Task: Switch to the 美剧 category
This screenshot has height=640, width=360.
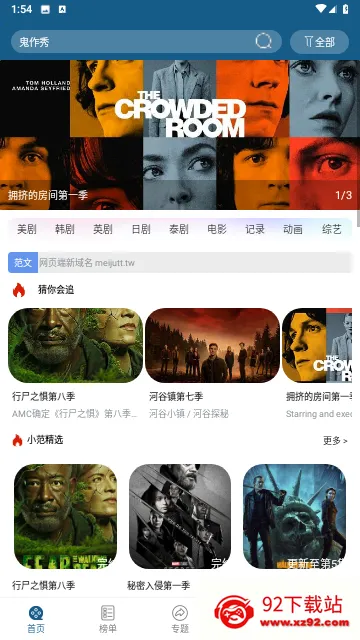Action: pyautogui.click(x=27, y=229)
